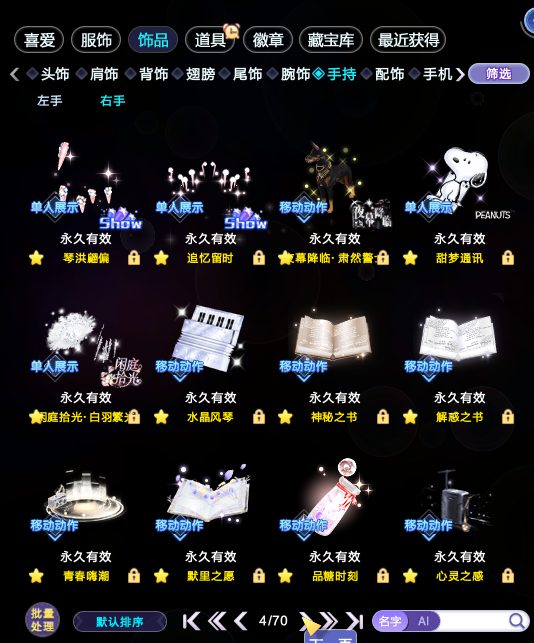Switch to the 左手 filter
This screenshot has height=643, width=534.
pos(50,100)
